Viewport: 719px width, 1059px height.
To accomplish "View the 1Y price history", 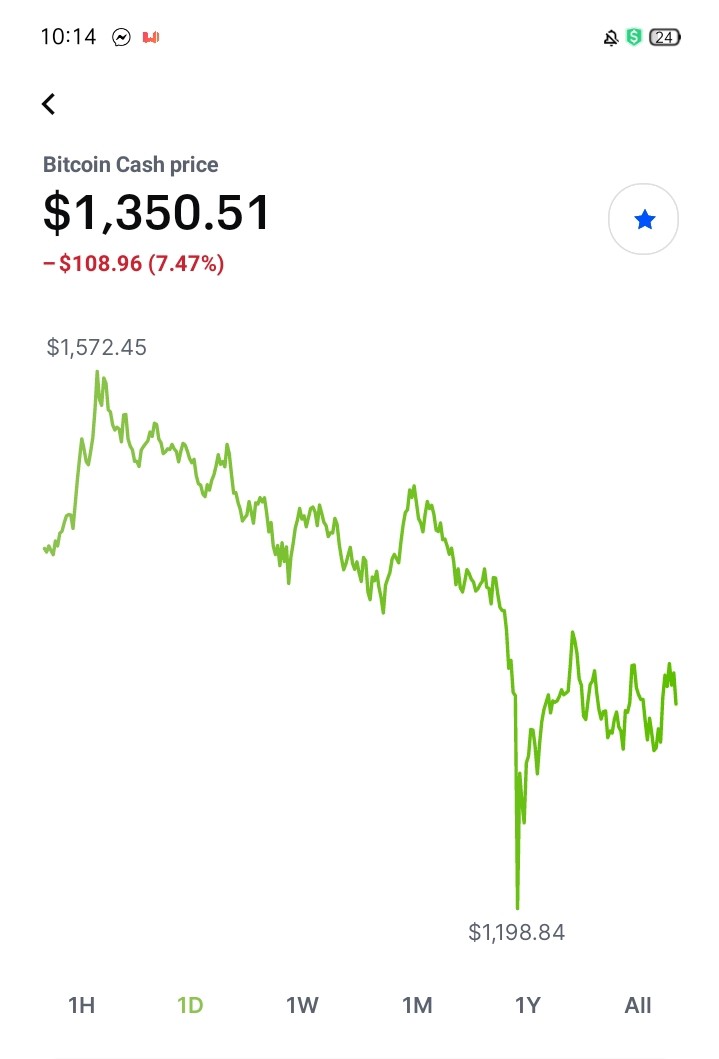I will tap(528, 1005).
